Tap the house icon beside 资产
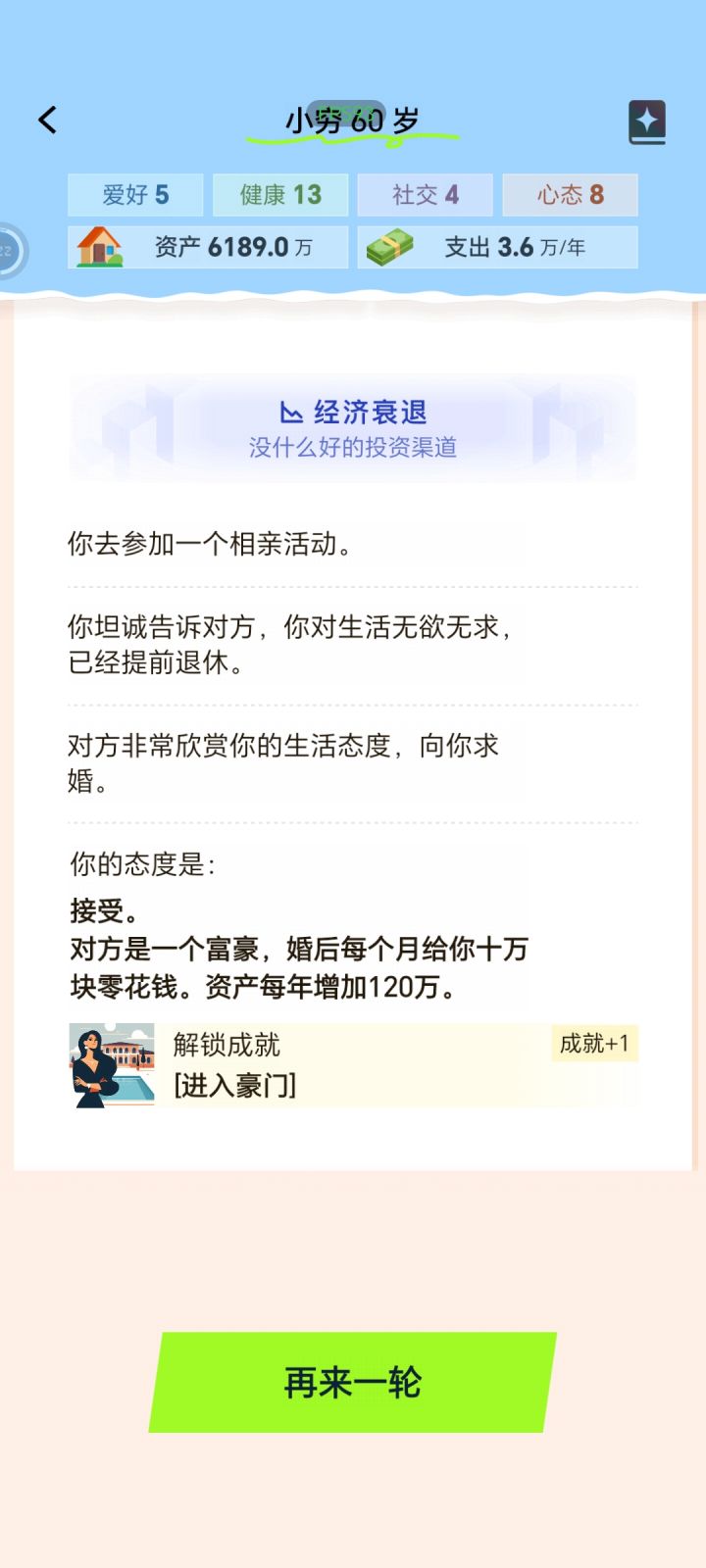Image resolution: width=706 pixels, height=1568 pixels. pyautogui.click(x=97, y=246)
